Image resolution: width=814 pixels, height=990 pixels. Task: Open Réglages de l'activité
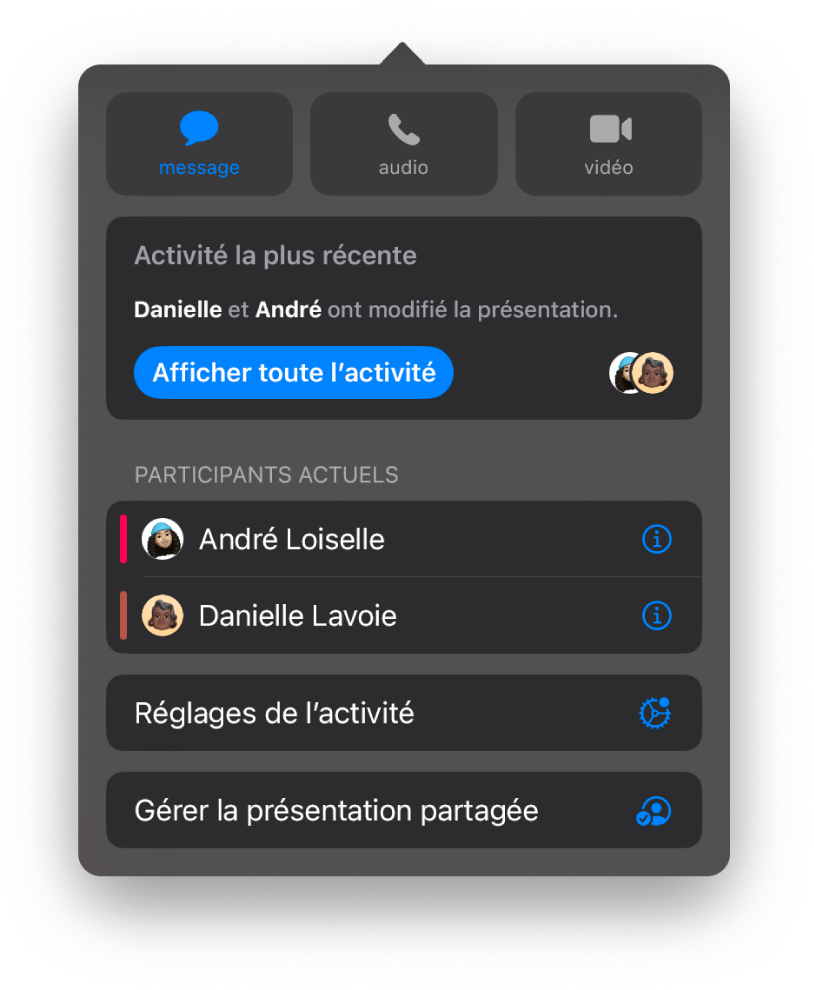click(403, 713)
